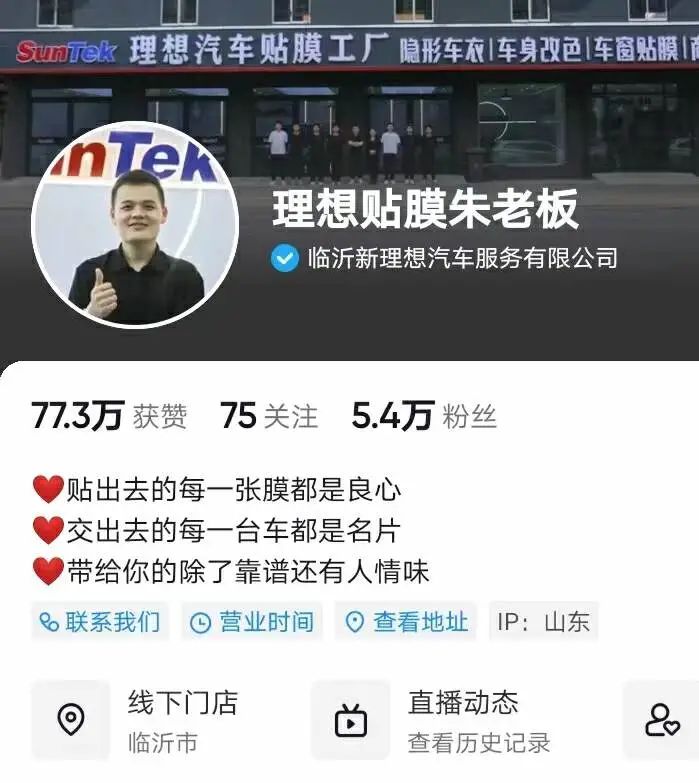This screenshot has height=783, width=699.
Task: Check 营业时间 business hours
Action: (252, 622)
